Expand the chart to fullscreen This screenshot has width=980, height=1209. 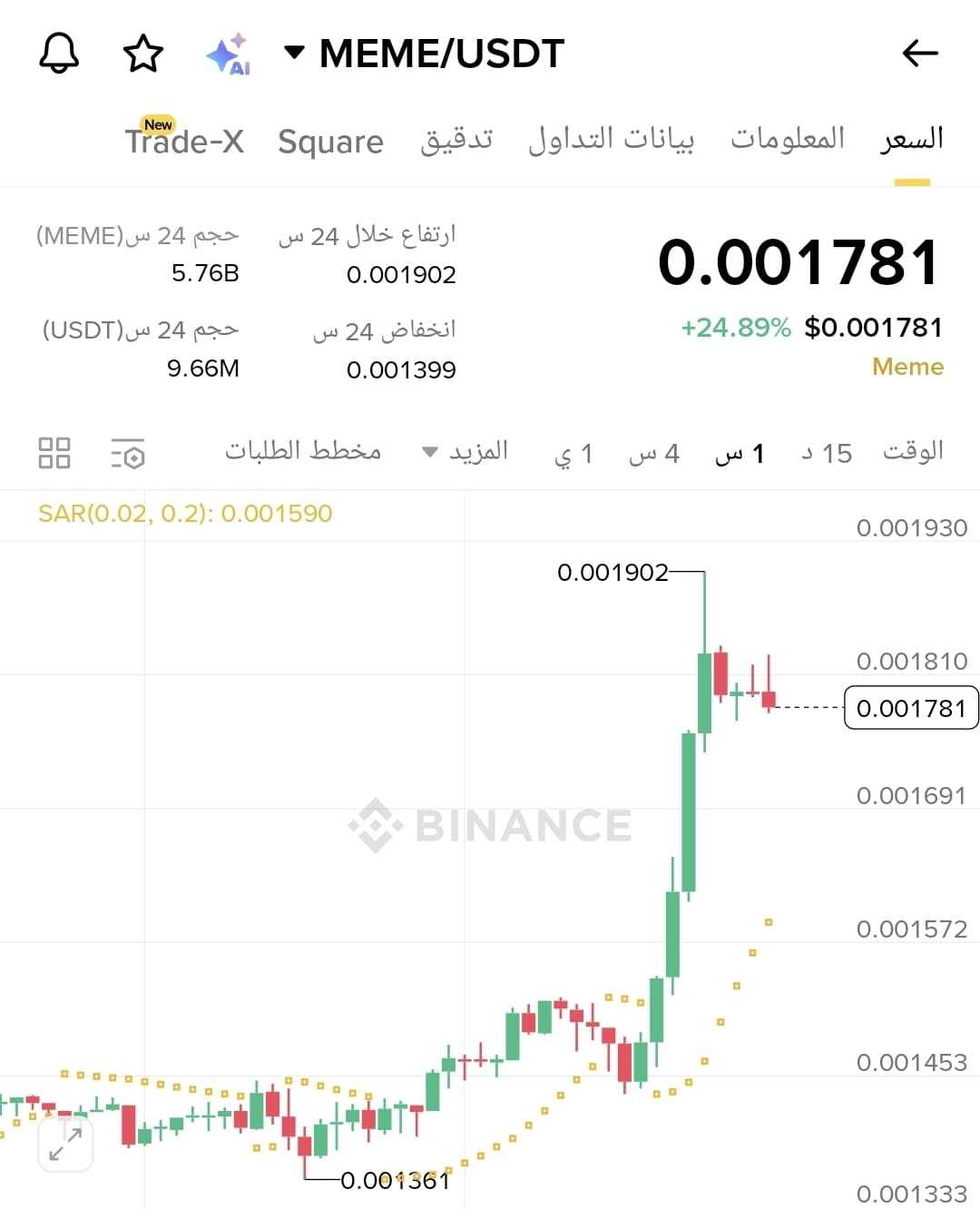66,1145
